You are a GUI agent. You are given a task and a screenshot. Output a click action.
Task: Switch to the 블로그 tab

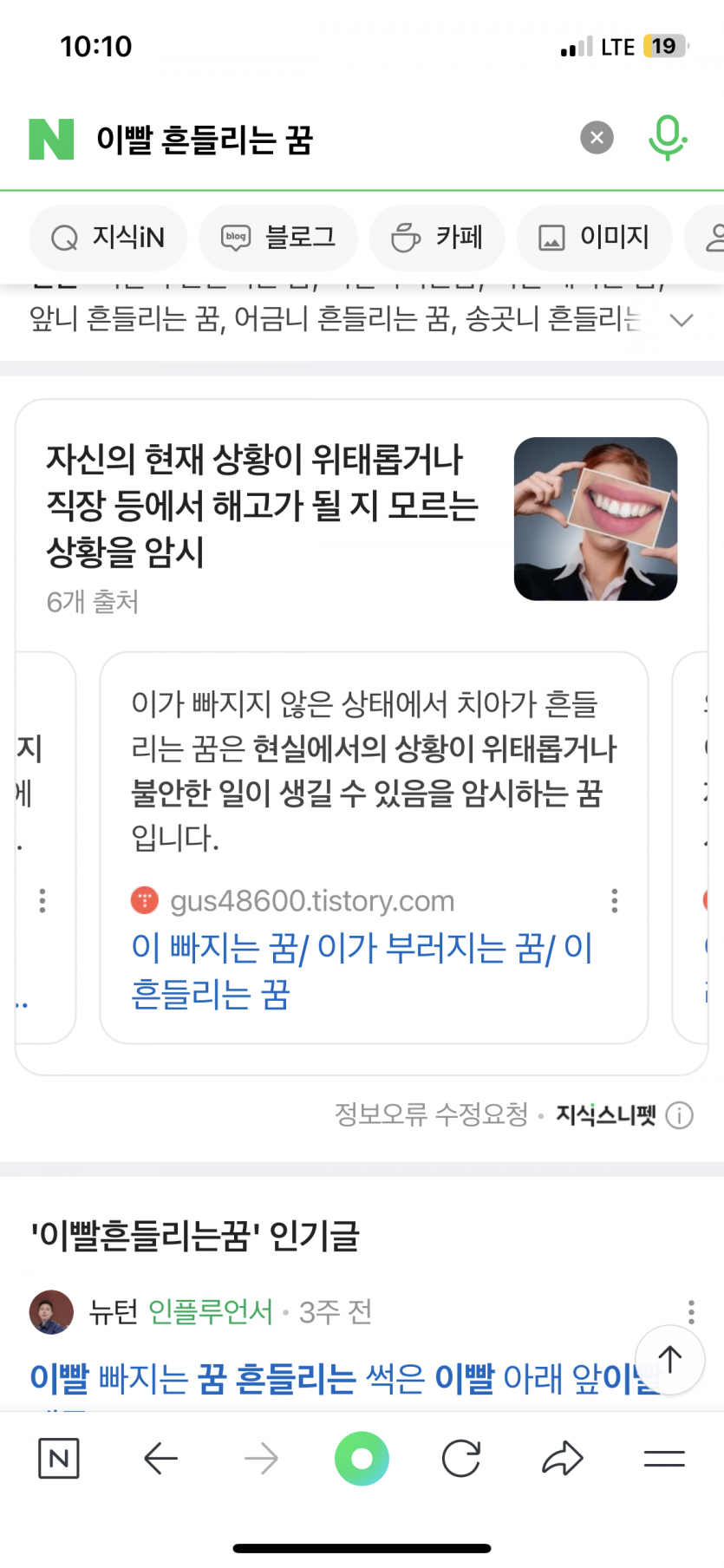[278, 238]
